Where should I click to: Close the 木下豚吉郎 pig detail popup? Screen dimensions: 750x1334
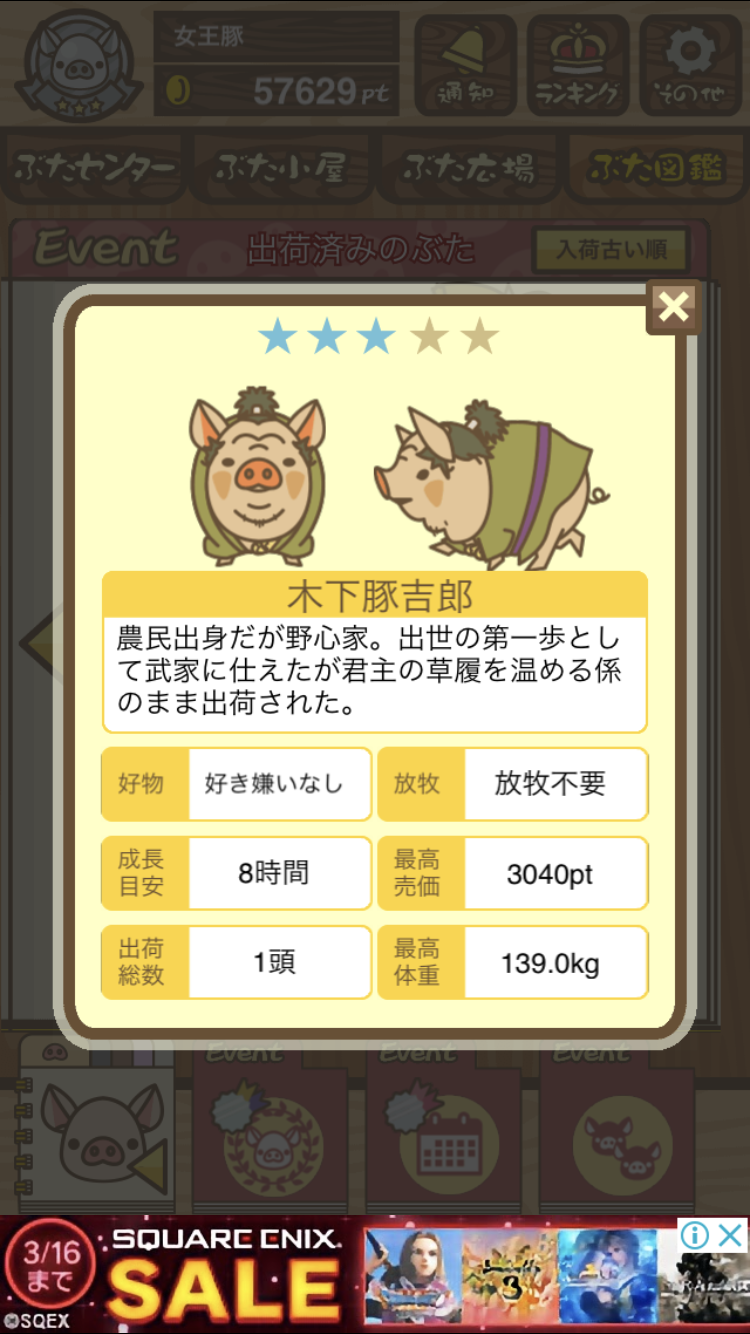coord(673,307)
